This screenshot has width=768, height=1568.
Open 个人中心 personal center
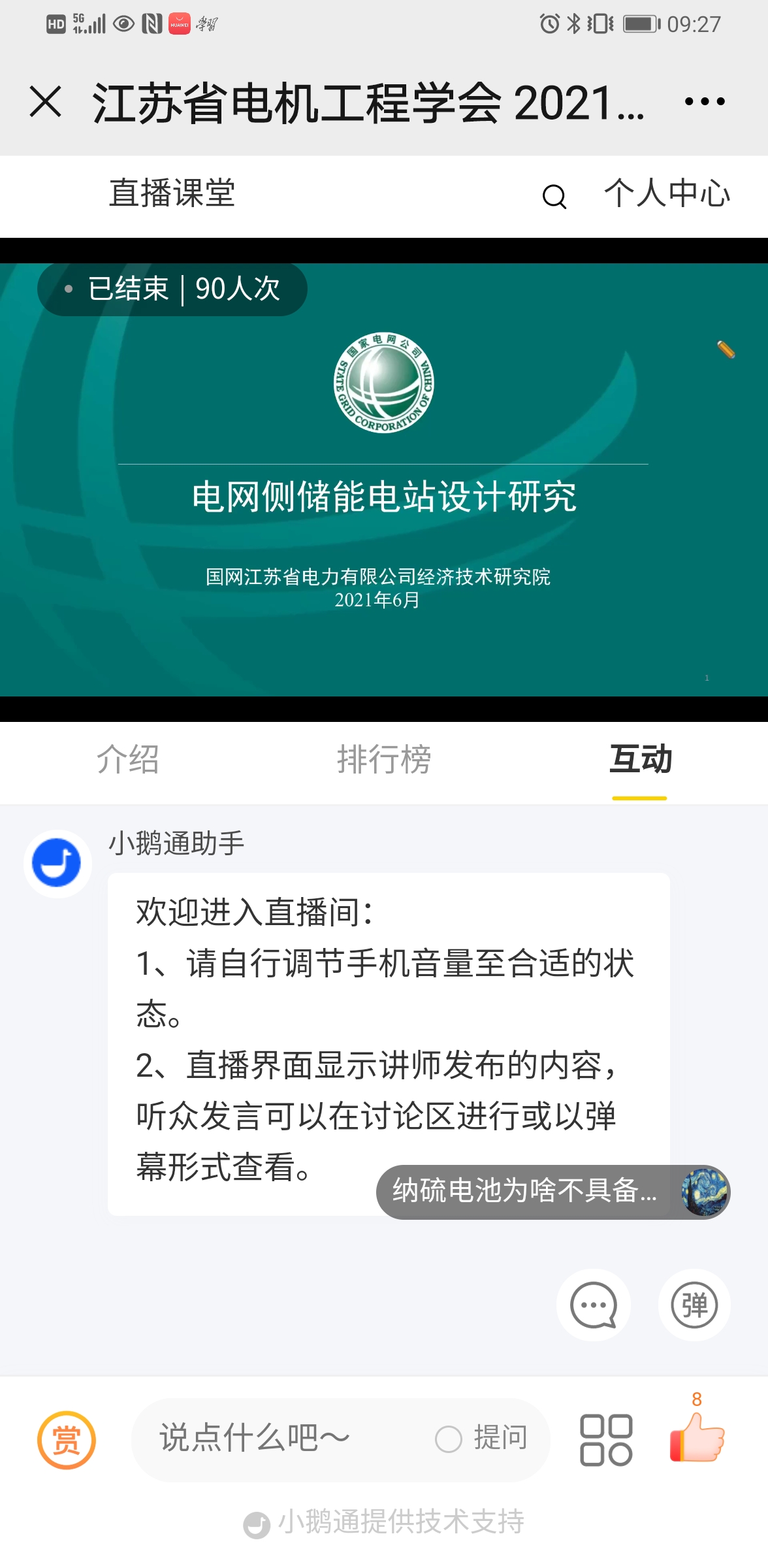coord(666,194)
